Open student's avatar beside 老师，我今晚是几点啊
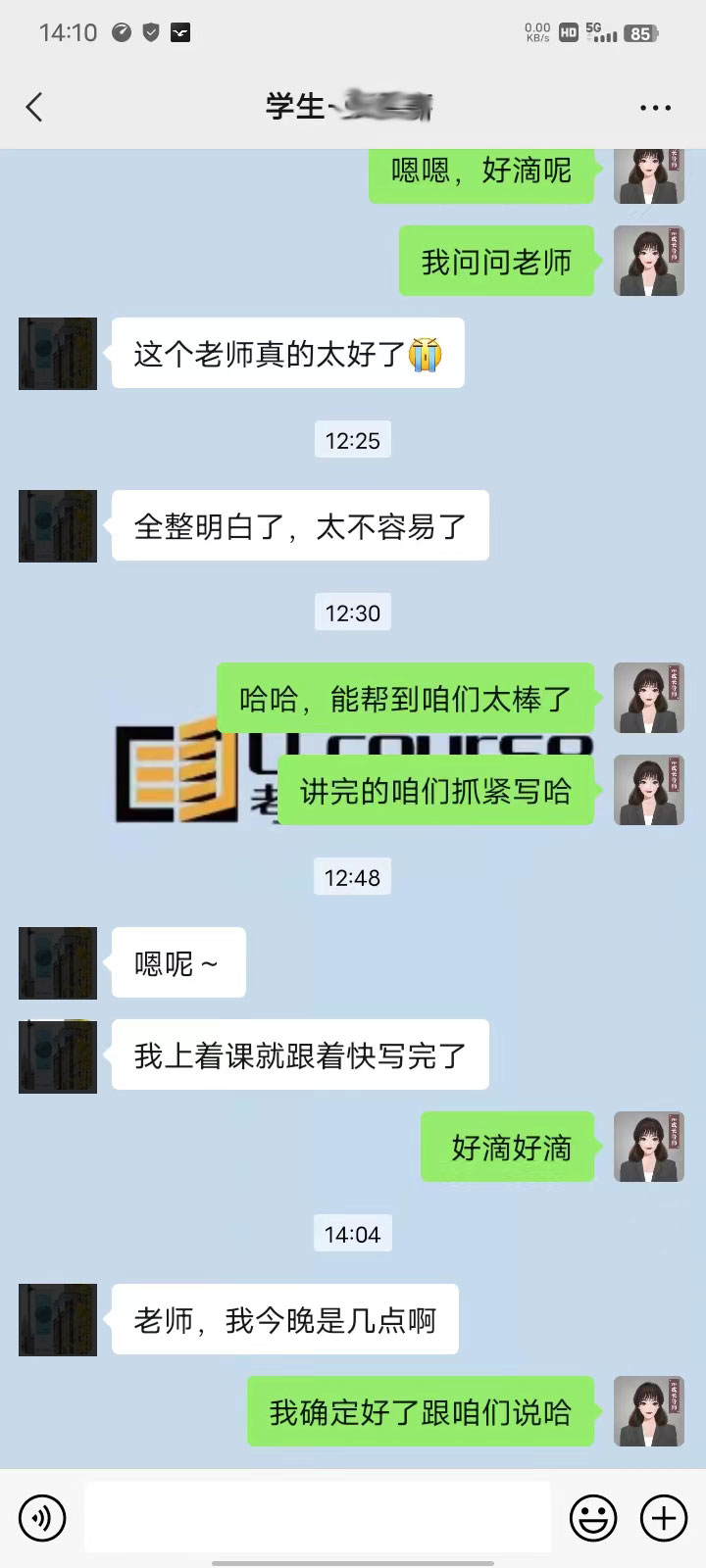Image resolution: width=706 pixels, height=1568 pixels. 58,1320
